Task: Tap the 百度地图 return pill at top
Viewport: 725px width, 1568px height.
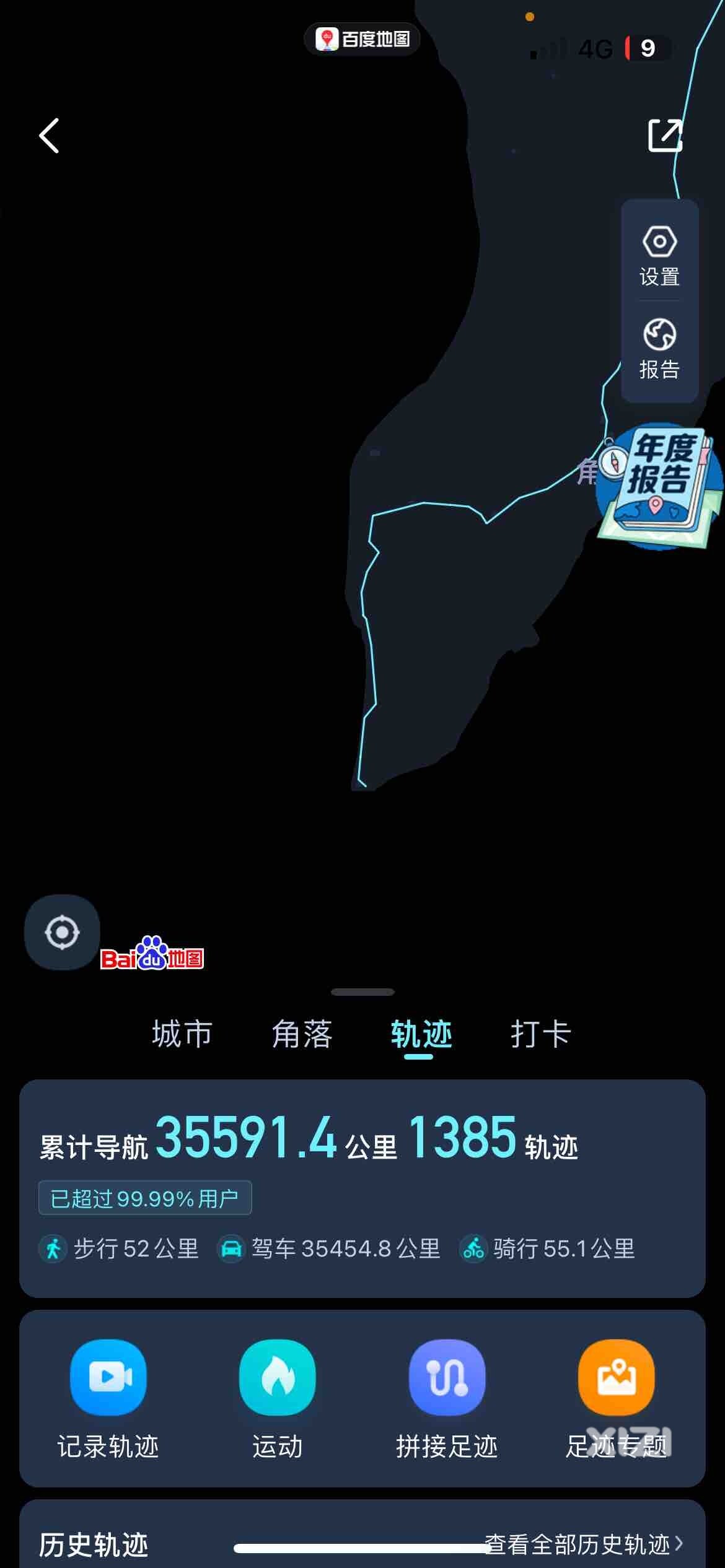Action: click(x=362, y=40)
